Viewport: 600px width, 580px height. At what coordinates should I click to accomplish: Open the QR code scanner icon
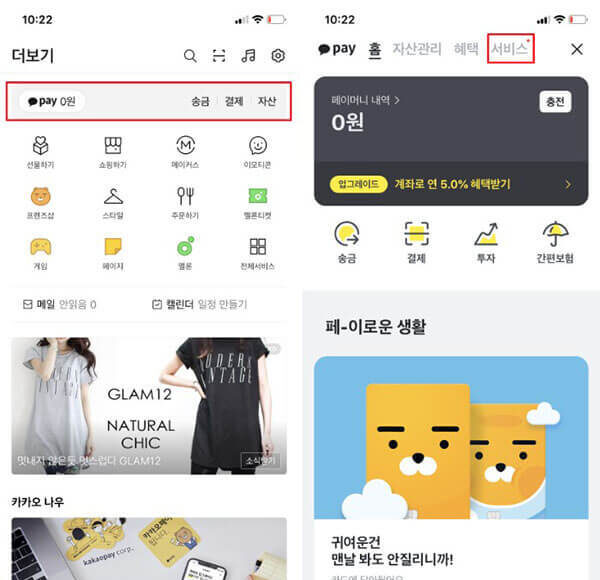coord(219,56)
